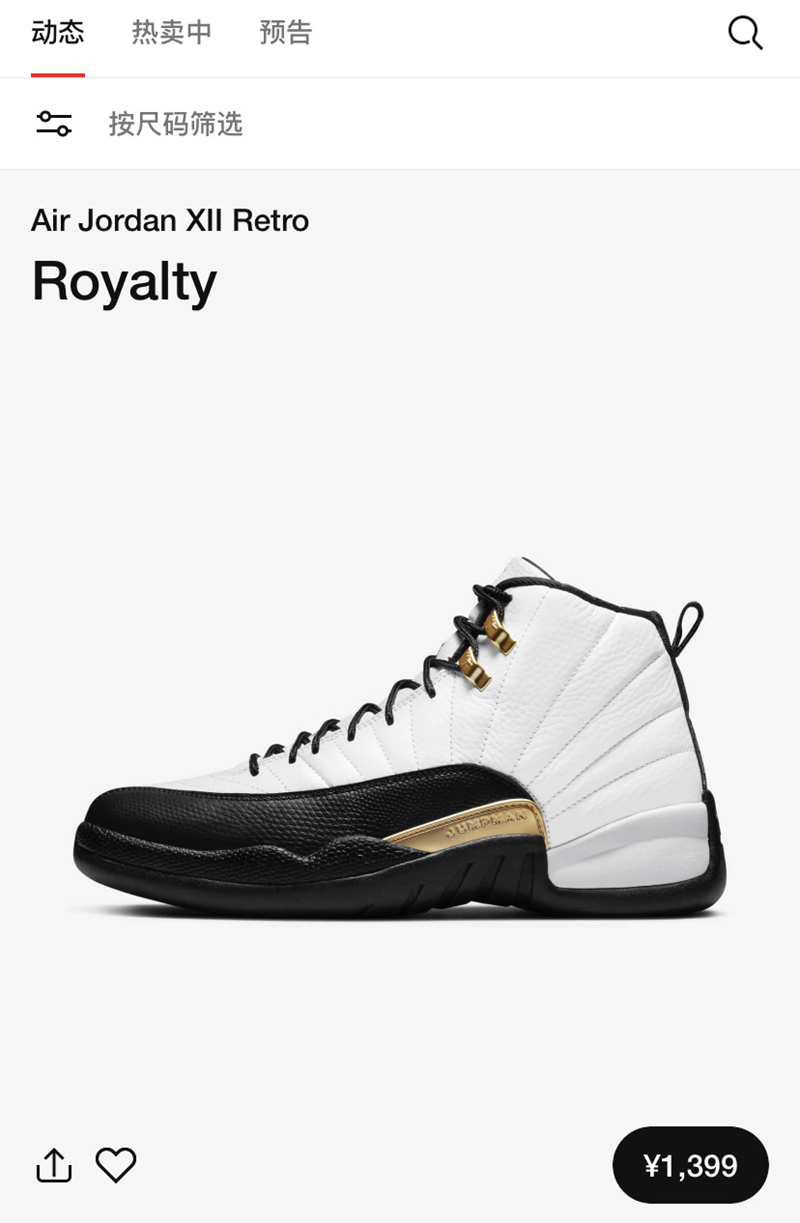Viewport: 800px width, 1223px height.
Task: Switch to the 热卖中 tab
Action: [x=172, y=33]
